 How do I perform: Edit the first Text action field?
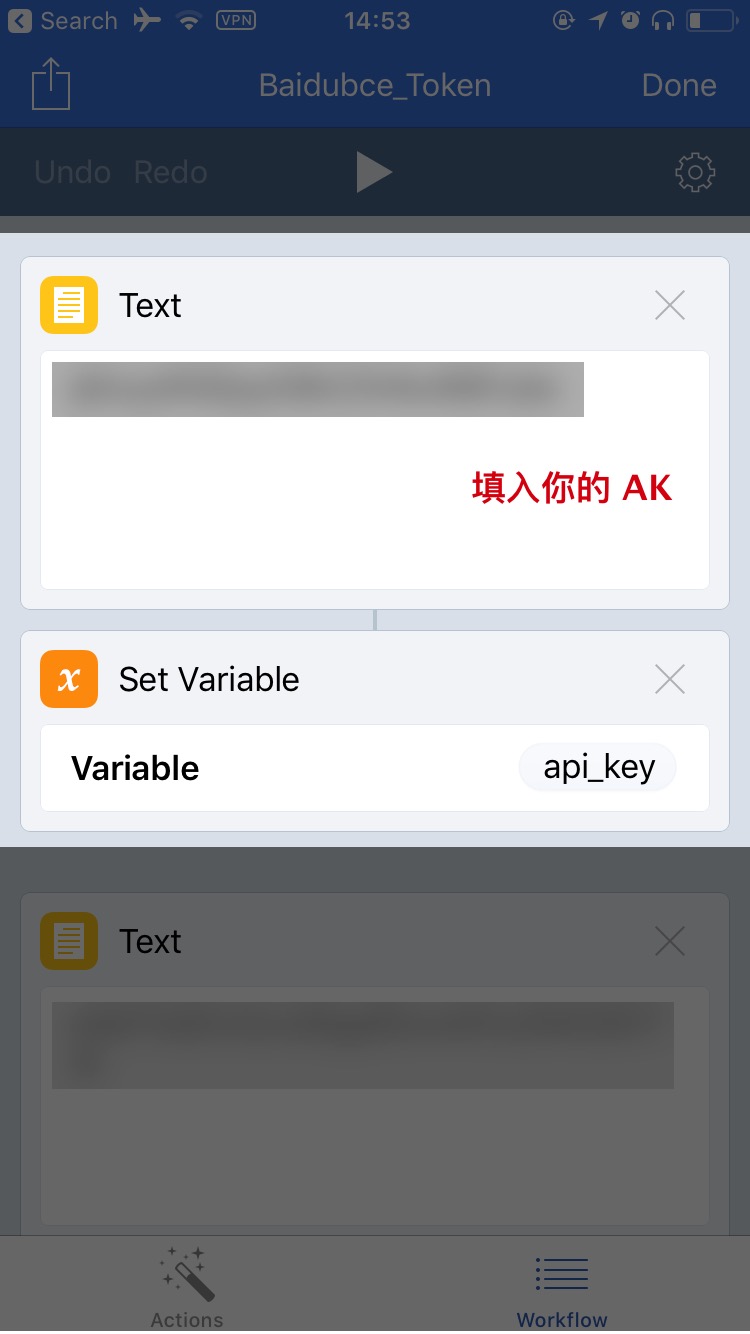pos(374,470)
